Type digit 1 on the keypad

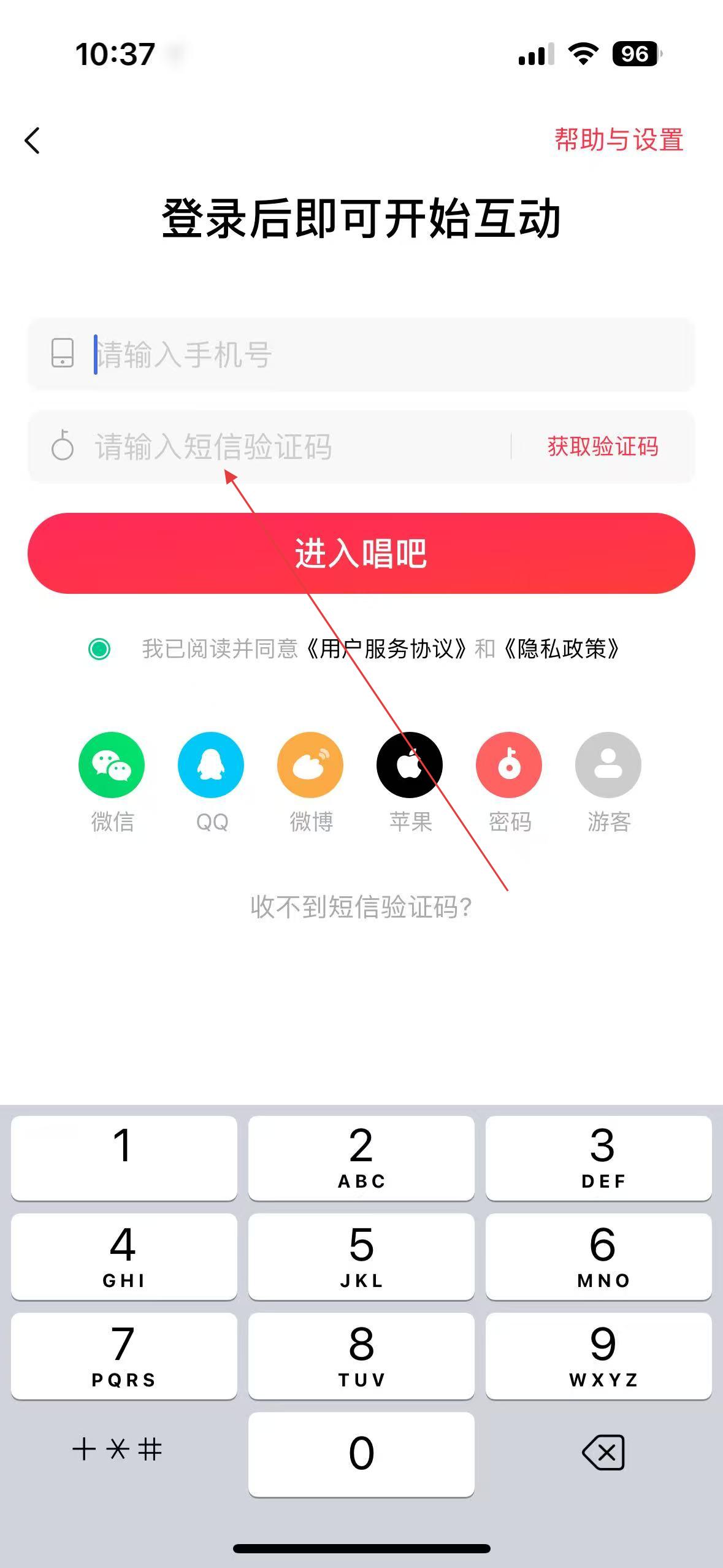[x=124, y=1158]
